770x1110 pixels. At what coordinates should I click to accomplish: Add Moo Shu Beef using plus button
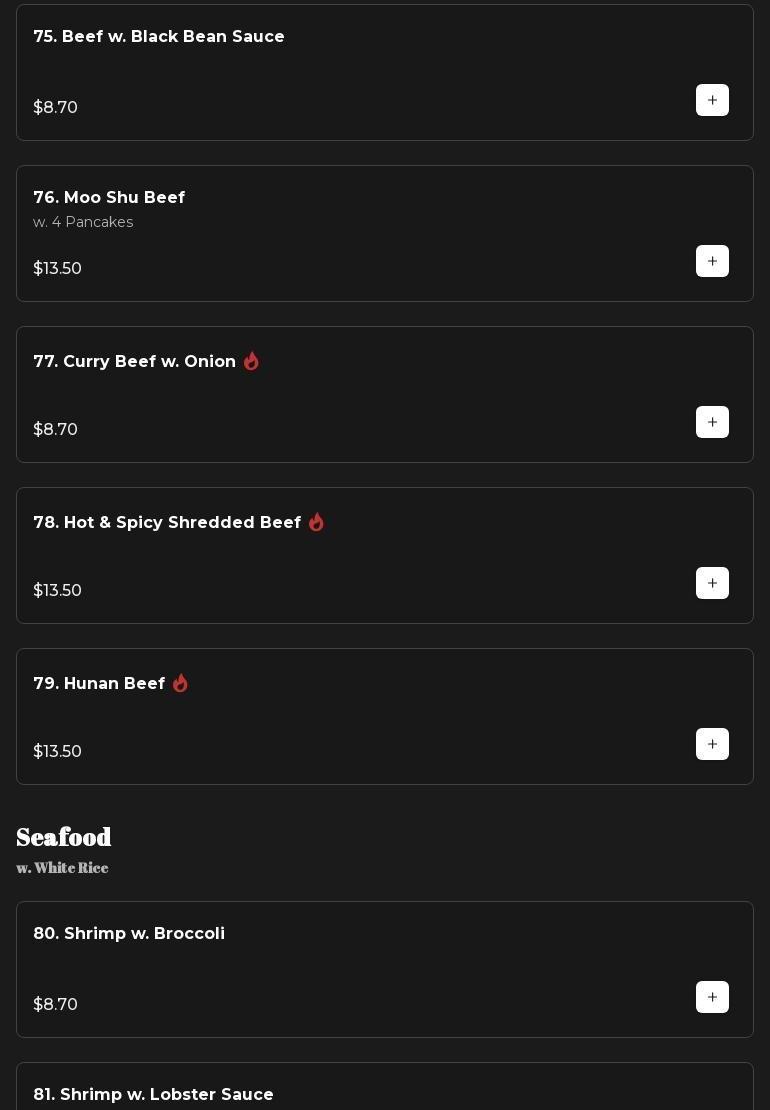tap(712, 261)
